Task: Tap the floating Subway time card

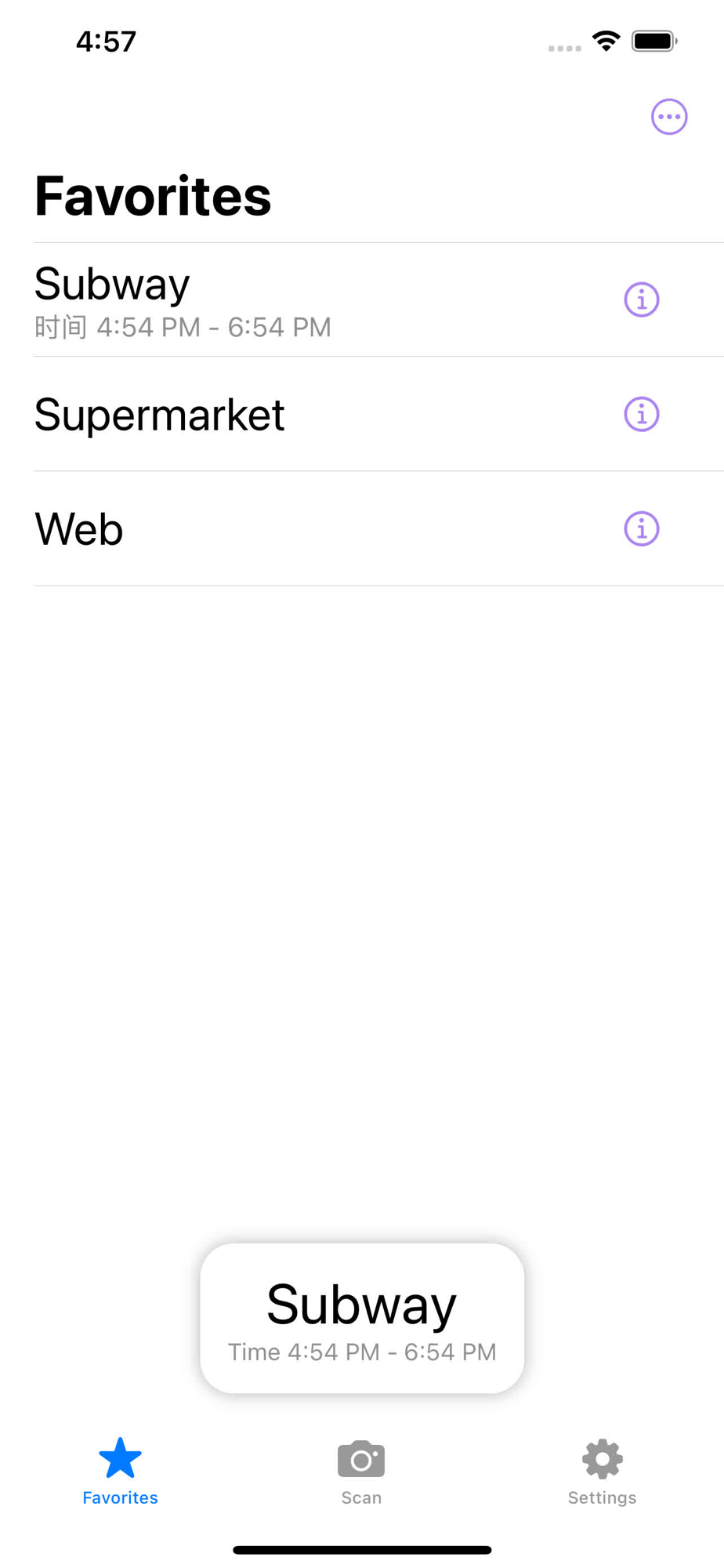Action: [x=362, y=1319]
